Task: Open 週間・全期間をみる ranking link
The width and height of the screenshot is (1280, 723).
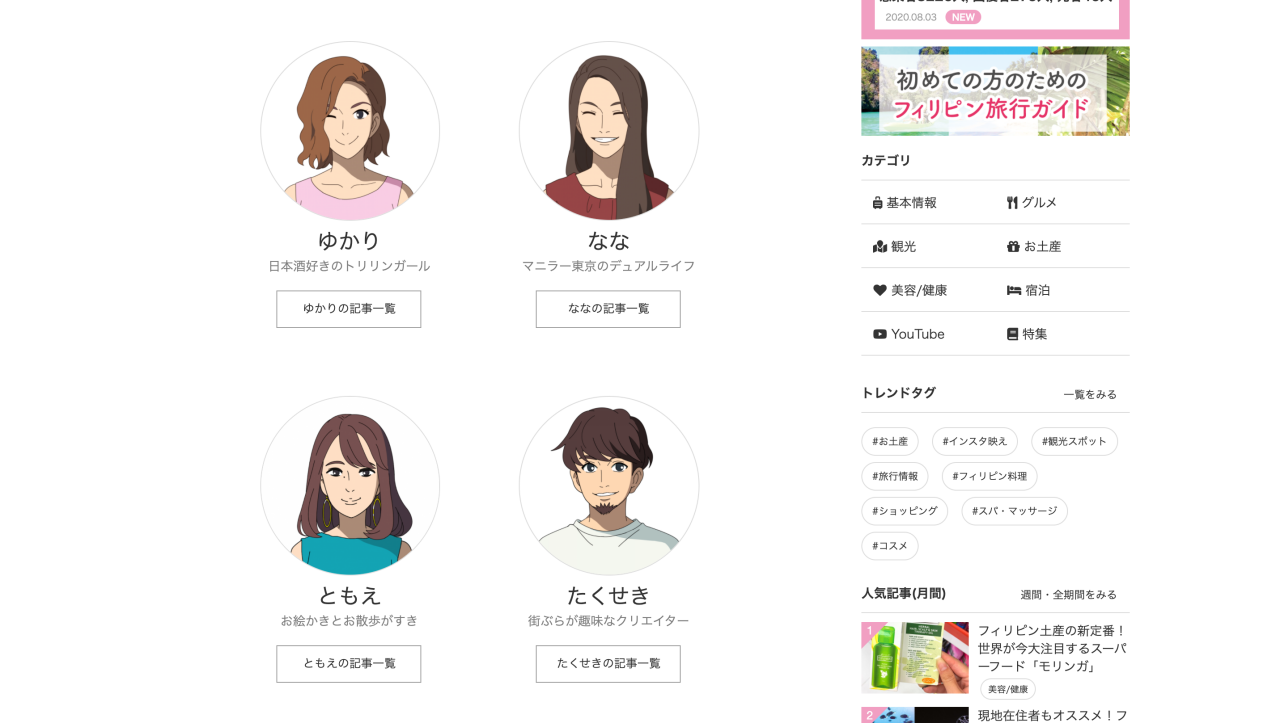Action: 1068,595
